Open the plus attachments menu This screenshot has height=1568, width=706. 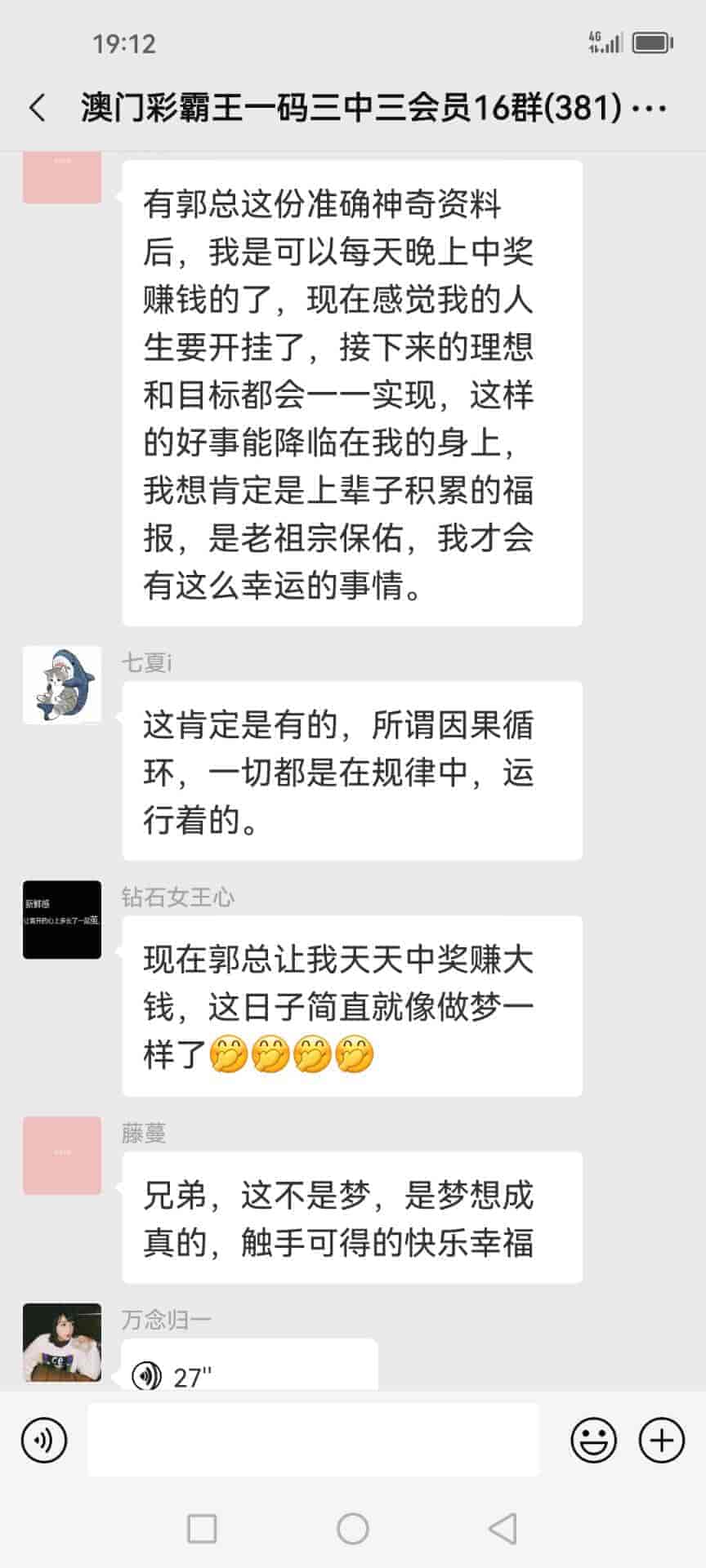[x=661, y=1440]
